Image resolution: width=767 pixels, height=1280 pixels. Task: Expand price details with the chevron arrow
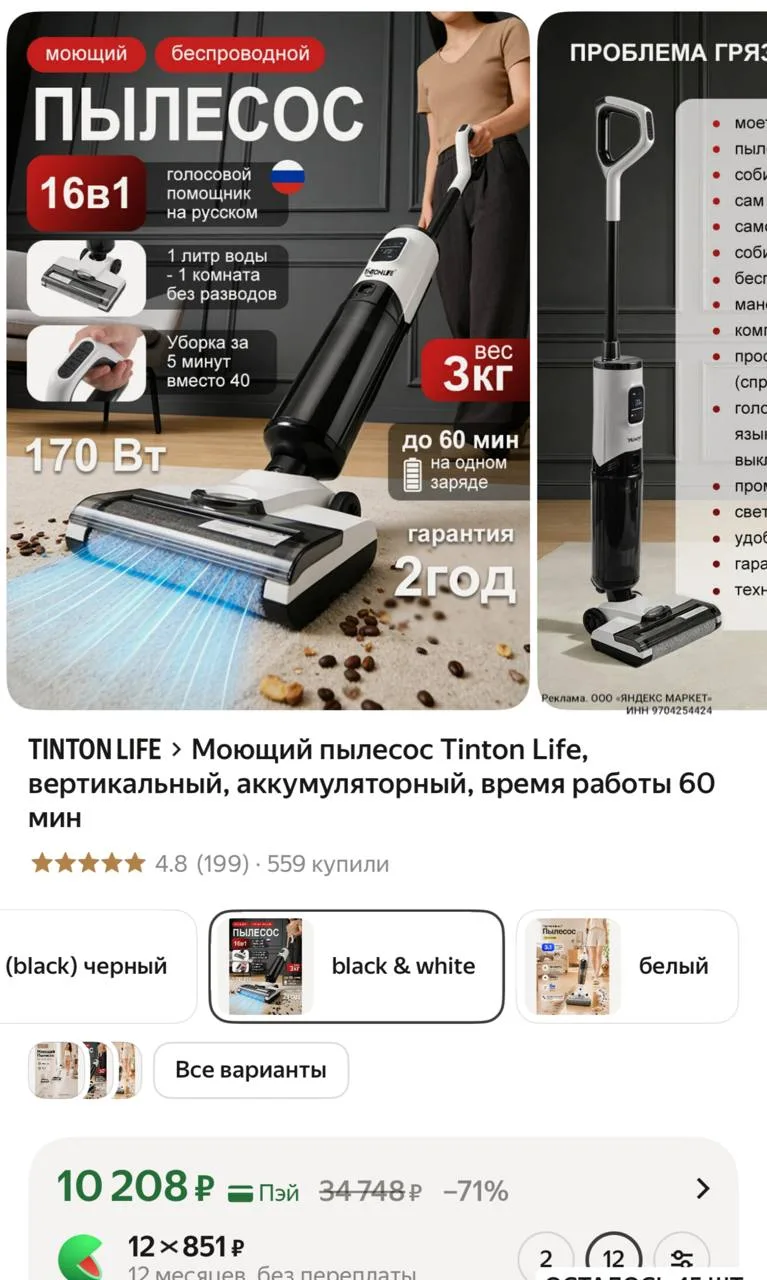703,1188
